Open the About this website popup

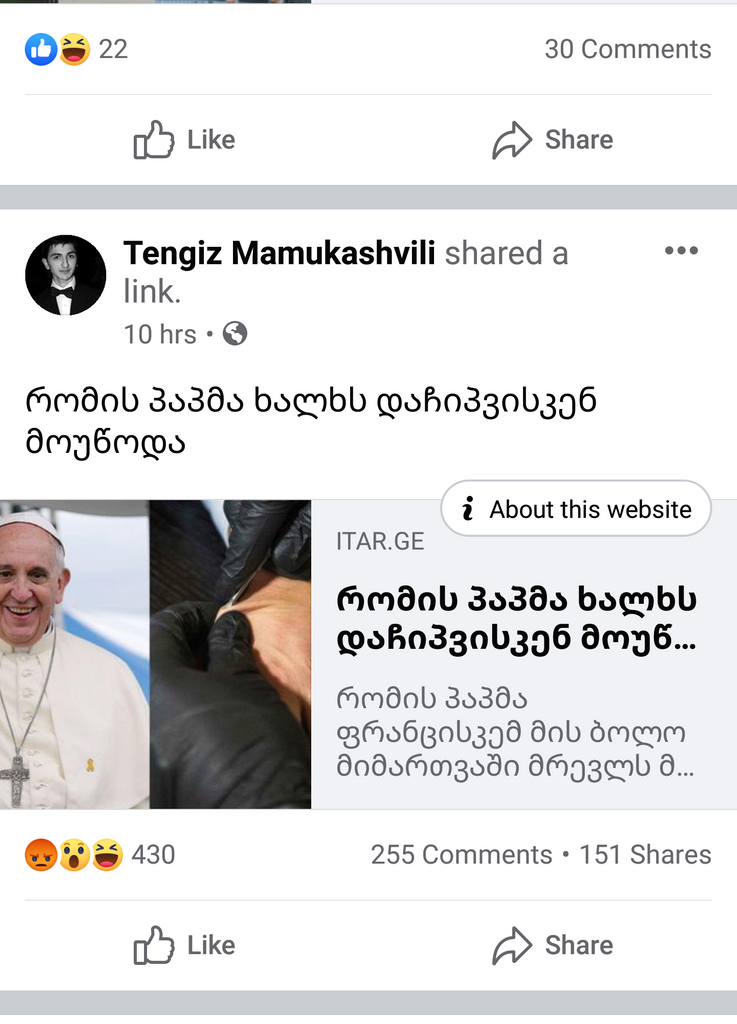point(576,508)
